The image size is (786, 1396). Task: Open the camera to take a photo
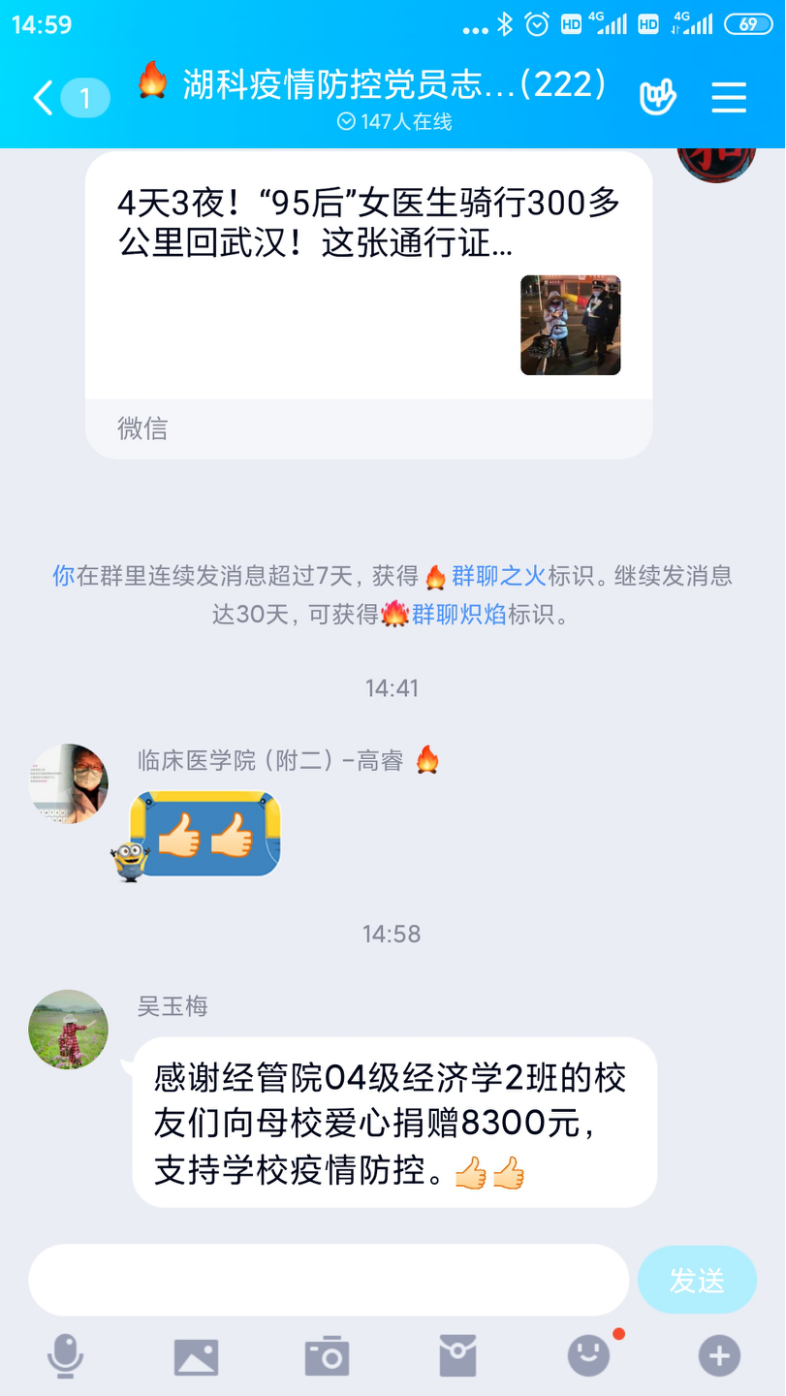(x=327, y=1357)
